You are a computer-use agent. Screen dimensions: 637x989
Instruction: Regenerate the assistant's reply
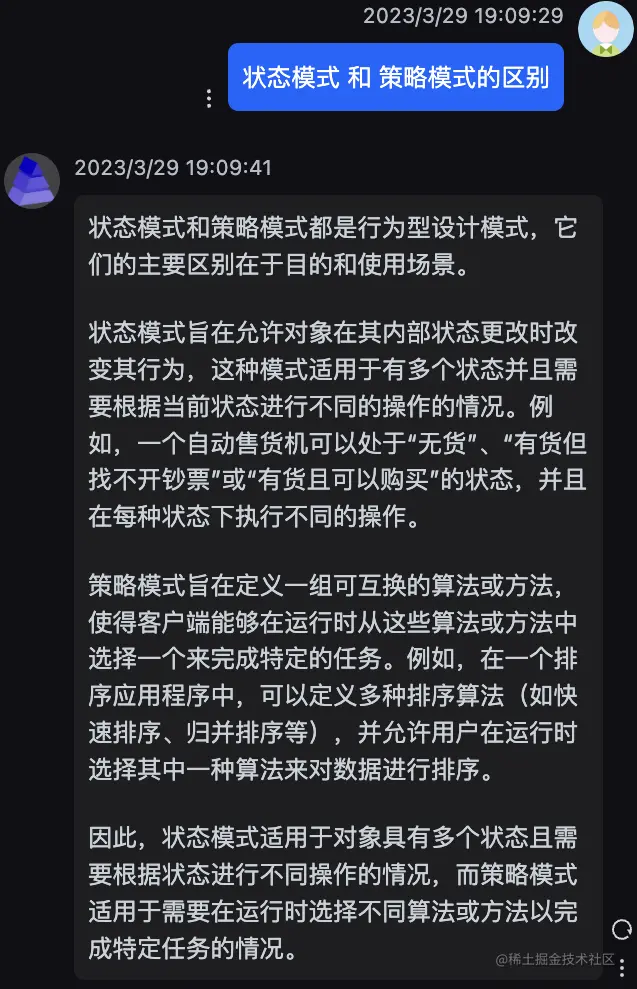coord(622,929)
